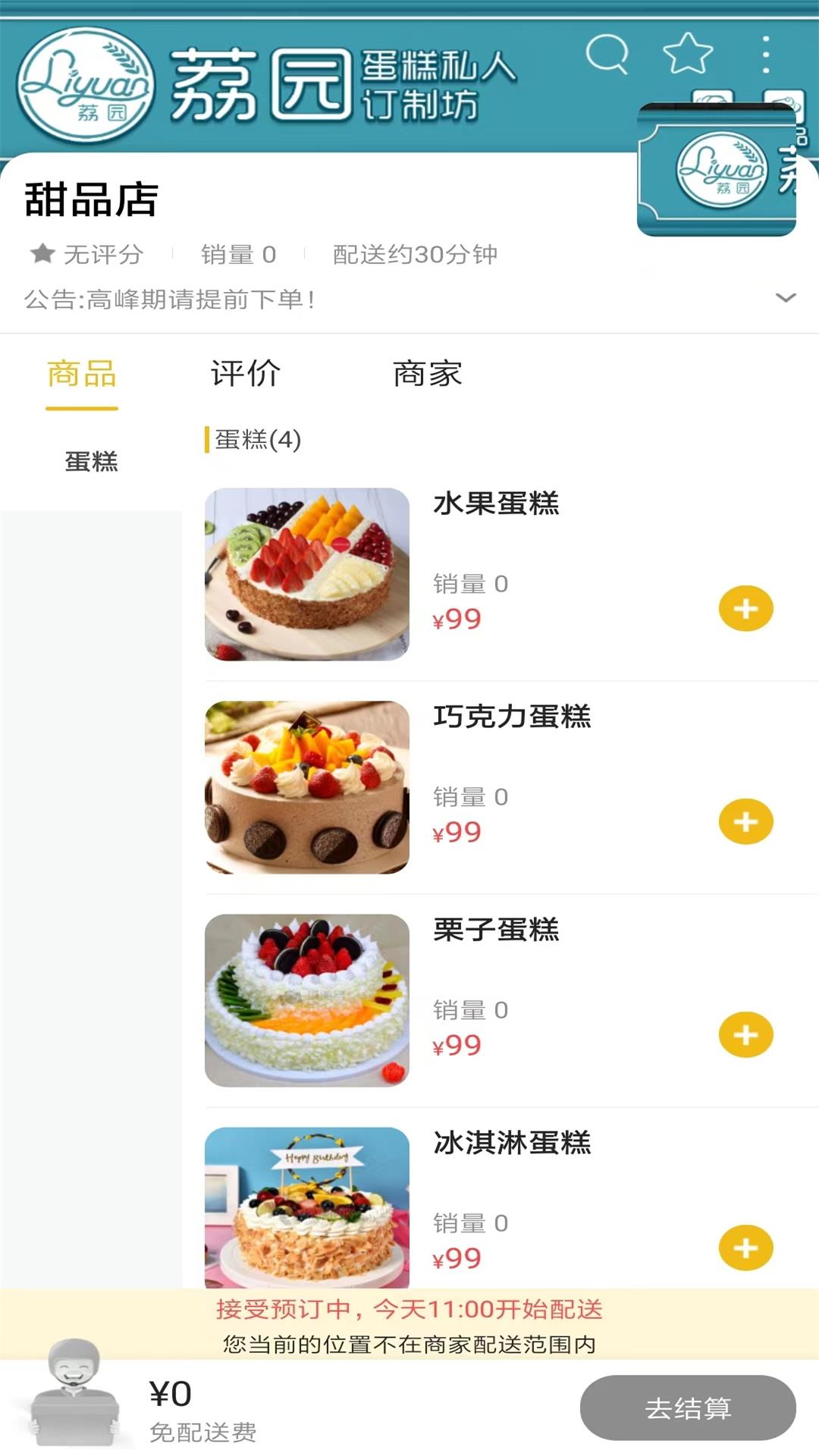This screenshot has width=819, height=1456.
Task: Click the yellow plus to add 水果蛋糕
Action: coord(746,607)
